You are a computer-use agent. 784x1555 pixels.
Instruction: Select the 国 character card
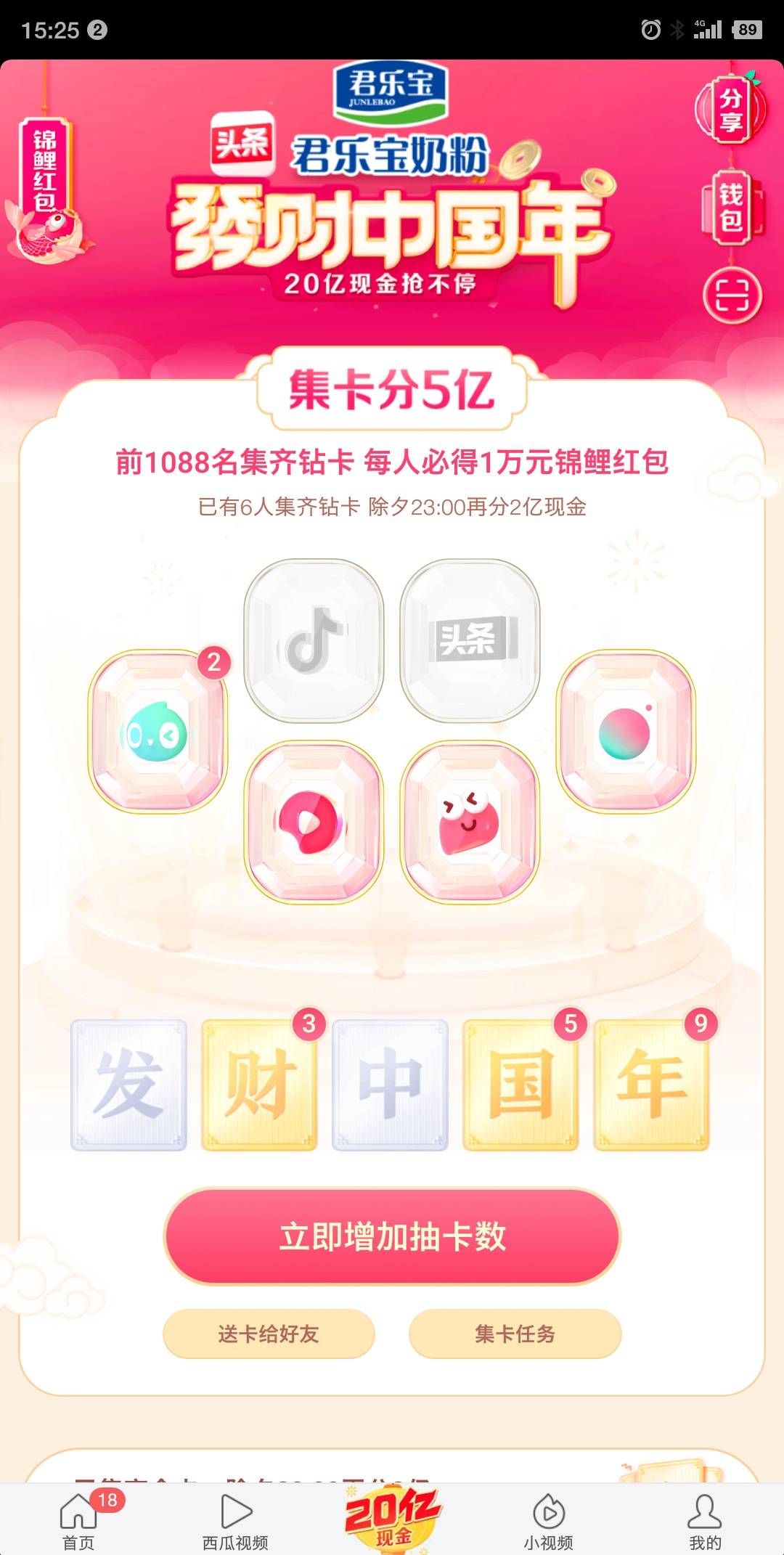(x=520, y=1085)
